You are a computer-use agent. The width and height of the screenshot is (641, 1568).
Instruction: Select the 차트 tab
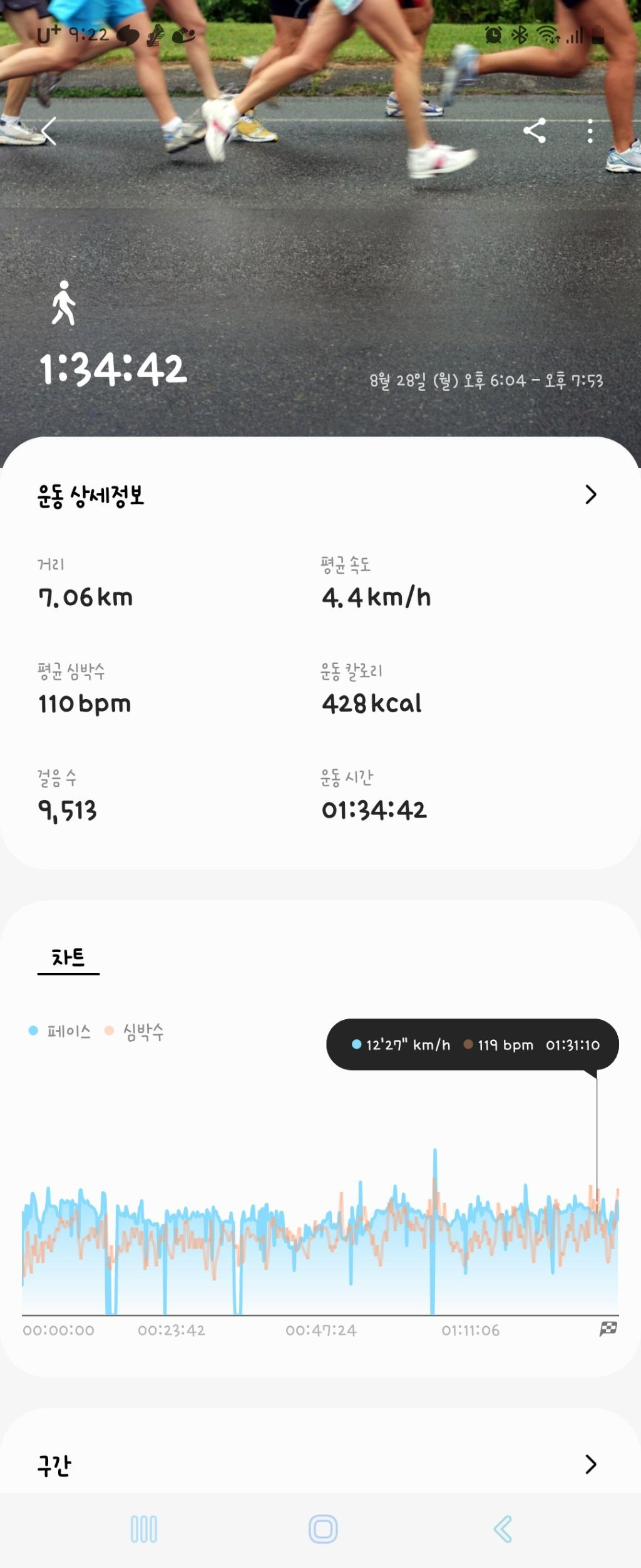point(68,958)
